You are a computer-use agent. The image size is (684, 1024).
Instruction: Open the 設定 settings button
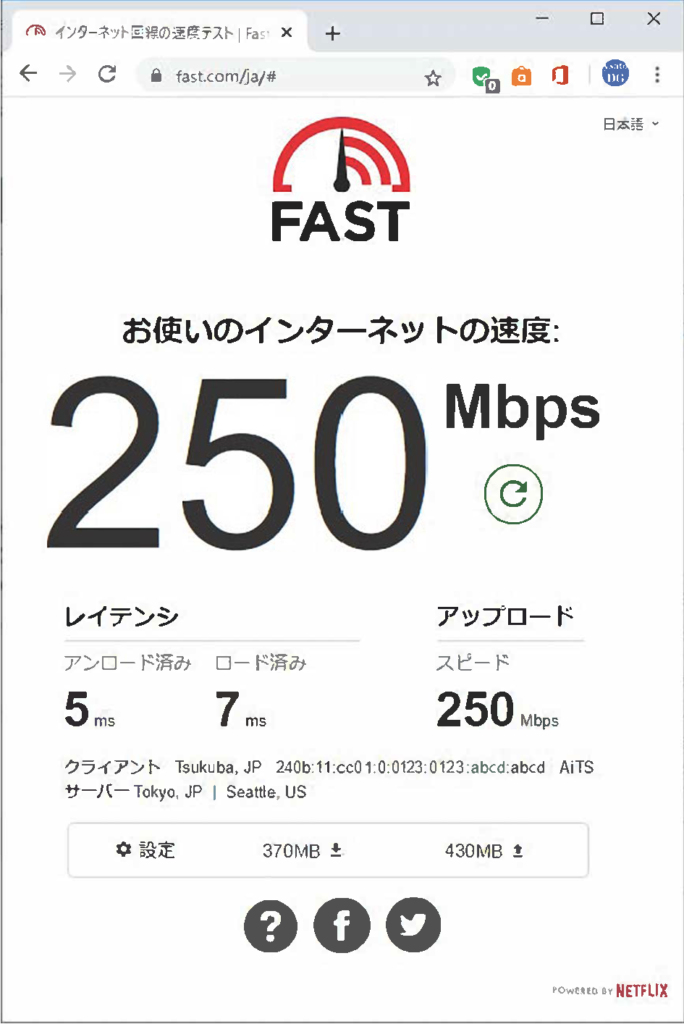[146, 850]
